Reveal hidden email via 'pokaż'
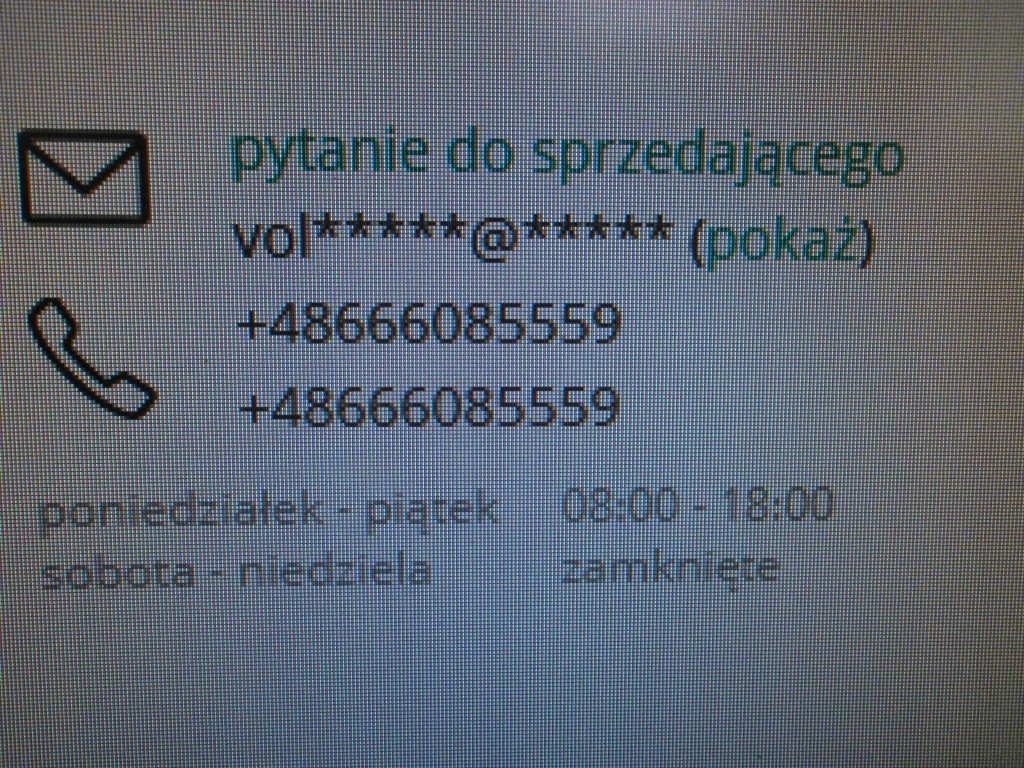The height and width of the screenshot is (768, 1024). tap(782, 241)
